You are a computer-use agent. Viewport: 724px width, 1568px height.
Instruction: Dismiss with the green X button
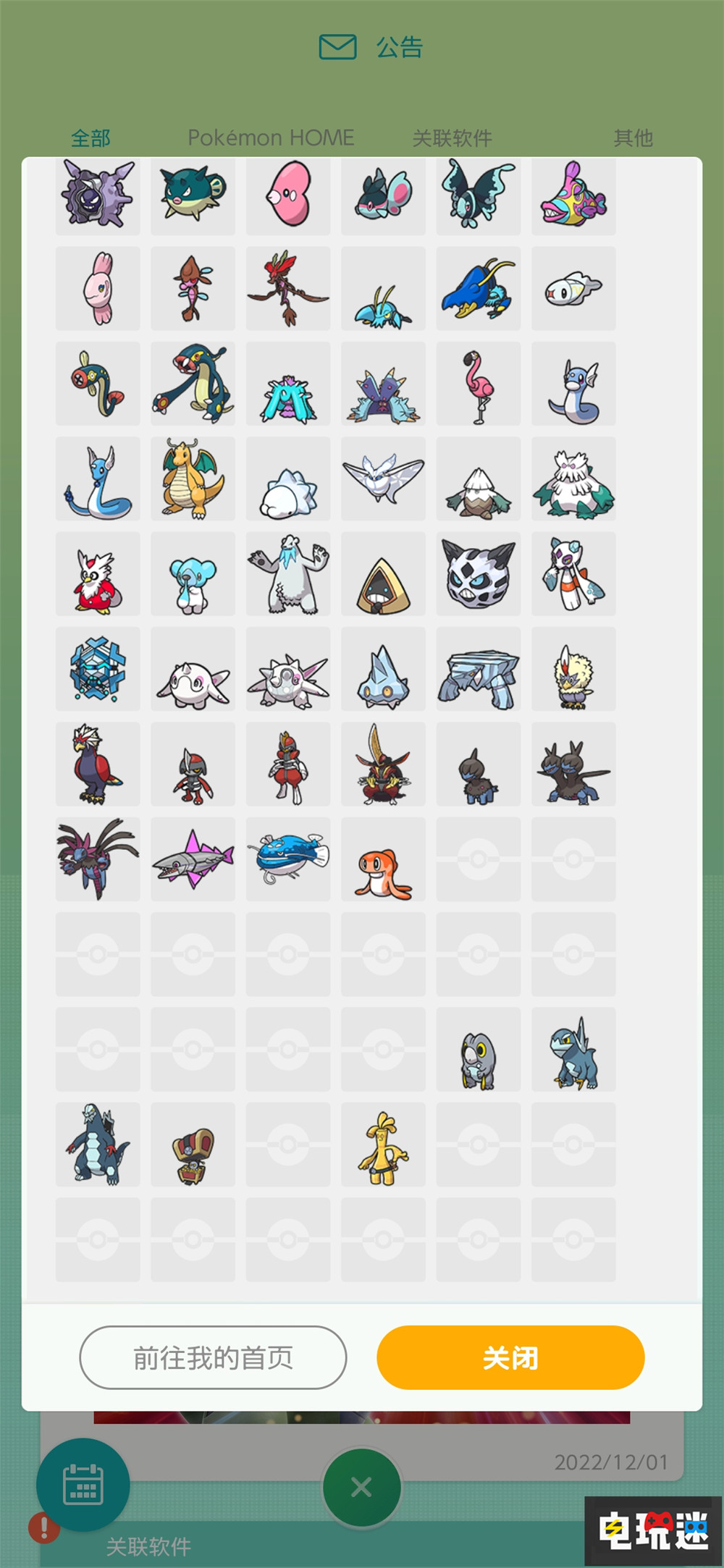tap(361, 1487)
